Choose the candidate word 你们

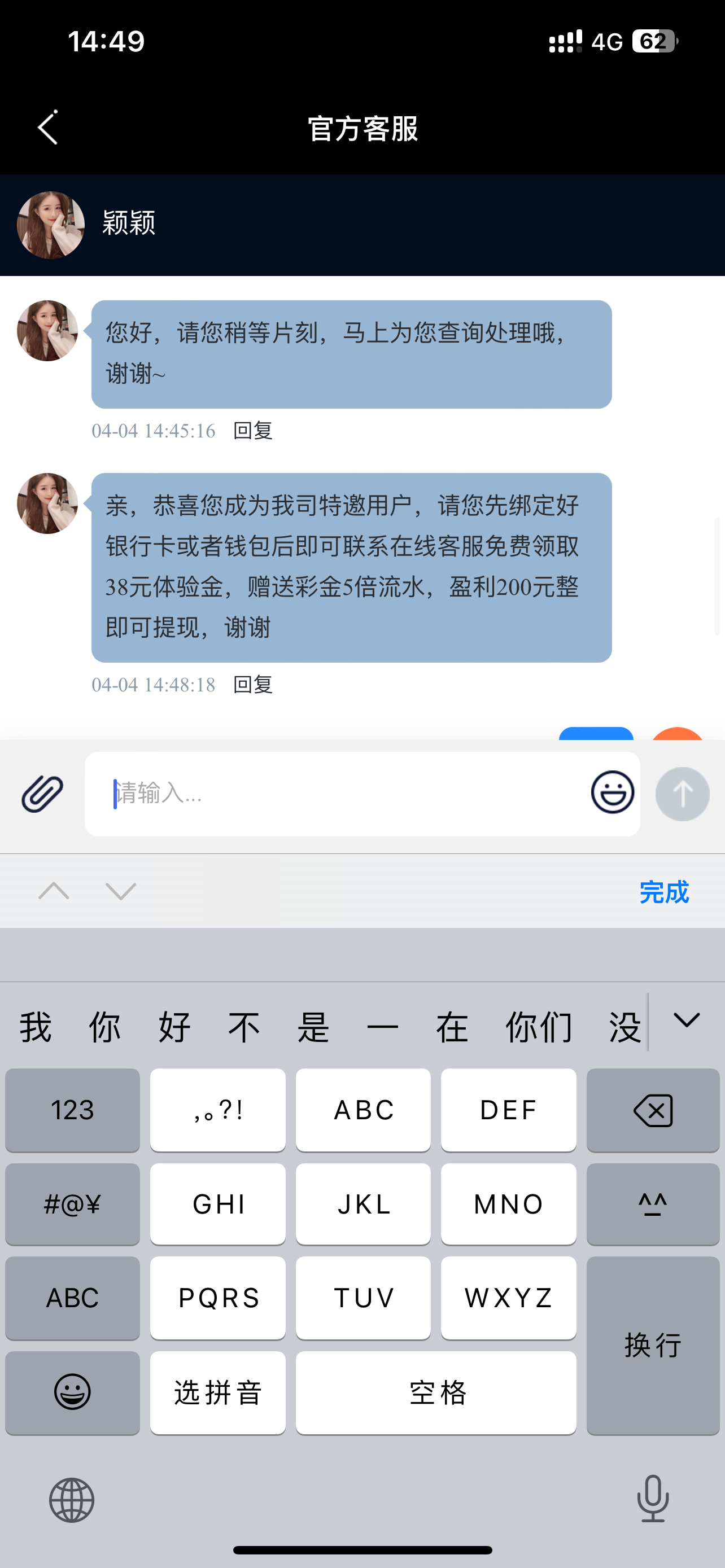[x=538, y=1027]
